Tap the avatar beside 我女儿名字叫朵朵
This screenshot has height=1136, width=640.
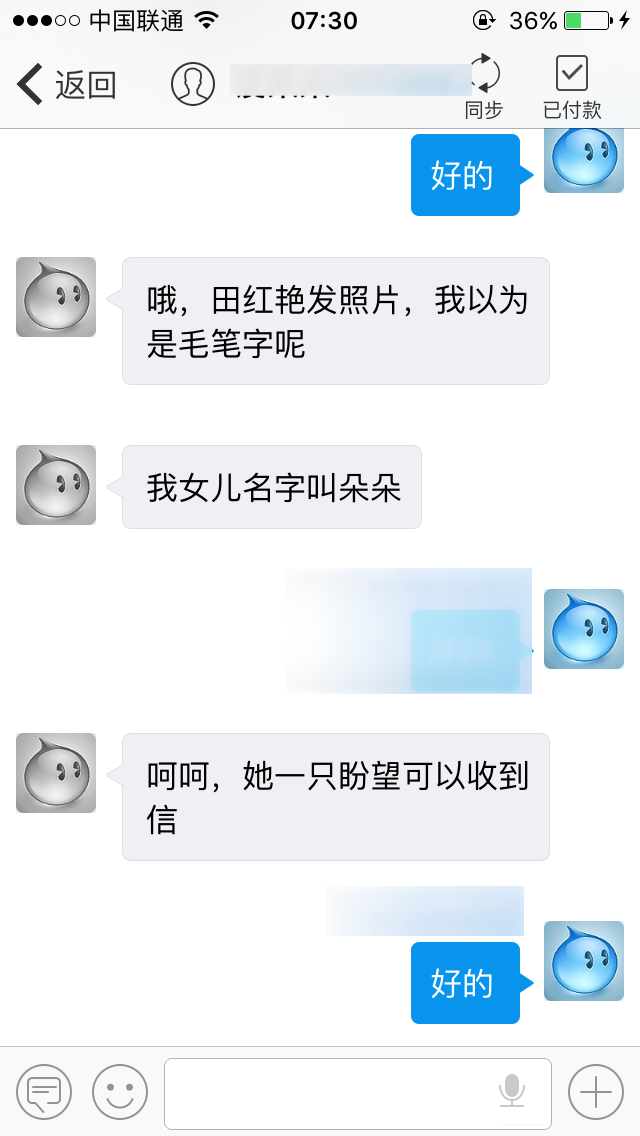click(56, 485)
